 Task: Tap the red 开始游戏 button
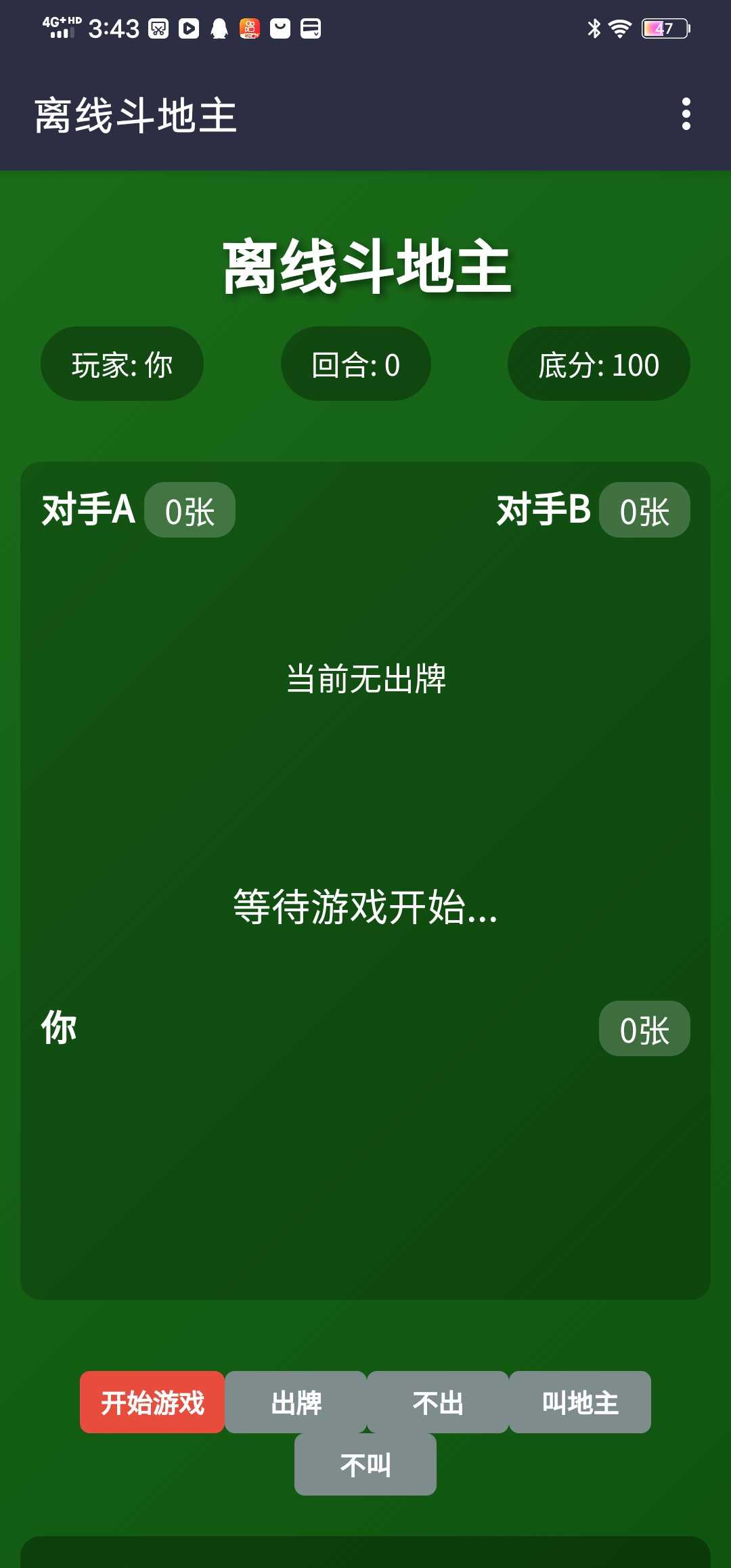point(152,1402)
